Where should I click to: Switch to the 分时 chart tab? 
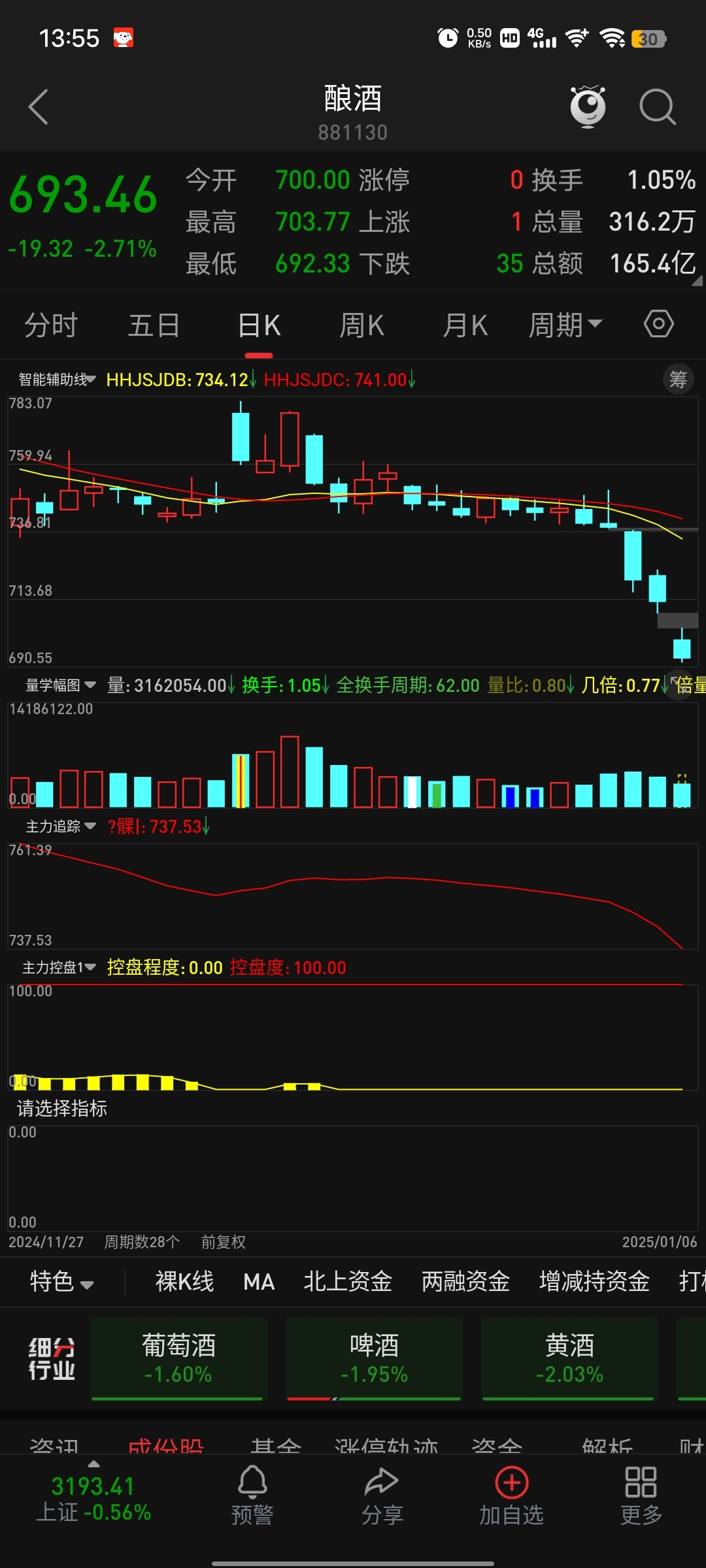point(51,325)
